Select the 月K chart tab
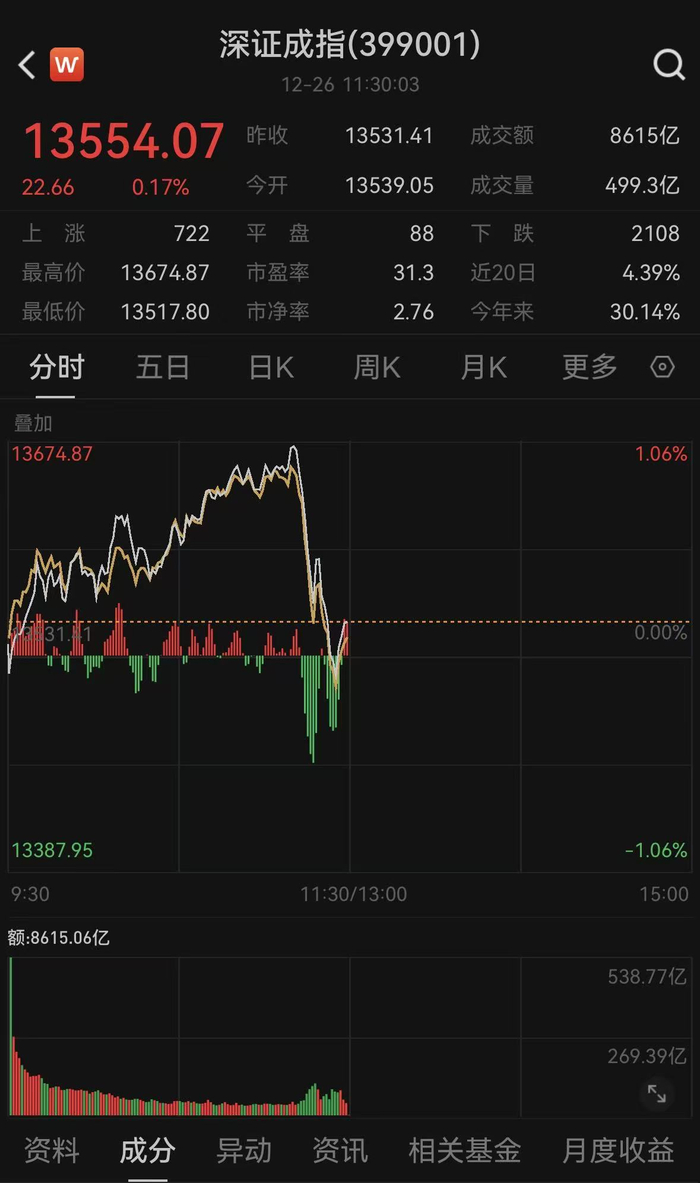 pyautogui.click(x=484, y=368)
